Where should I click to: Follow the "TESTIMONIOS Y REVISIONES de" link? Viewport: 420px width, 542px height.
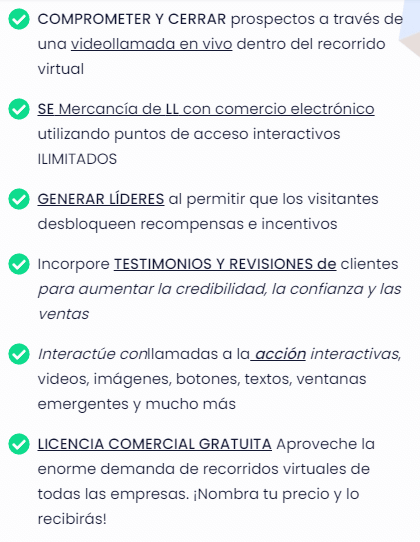coord(225,264)
